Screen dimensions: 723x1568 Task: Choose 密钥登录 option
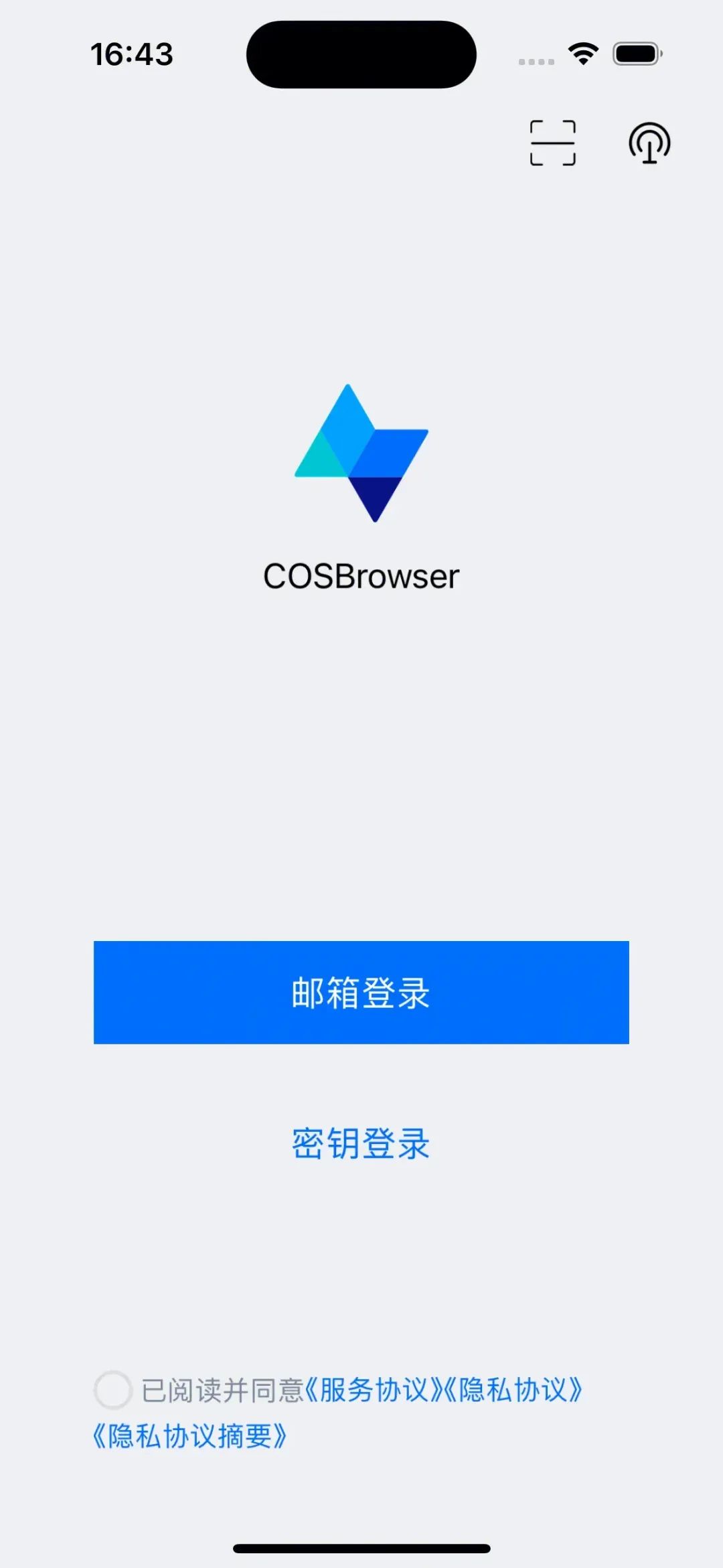click(361, 1143)
